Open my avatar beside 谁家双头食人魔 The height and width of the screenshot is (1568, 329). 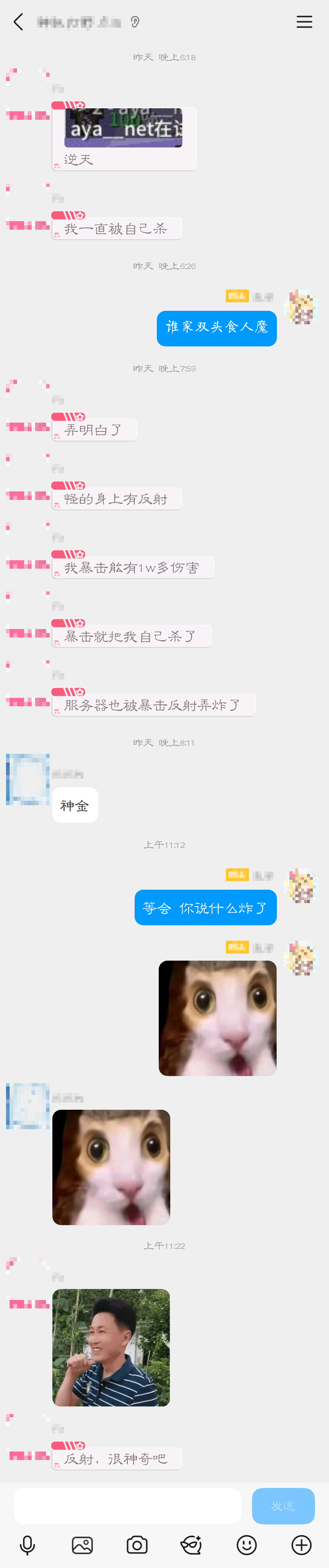click(x=301, y=307)
